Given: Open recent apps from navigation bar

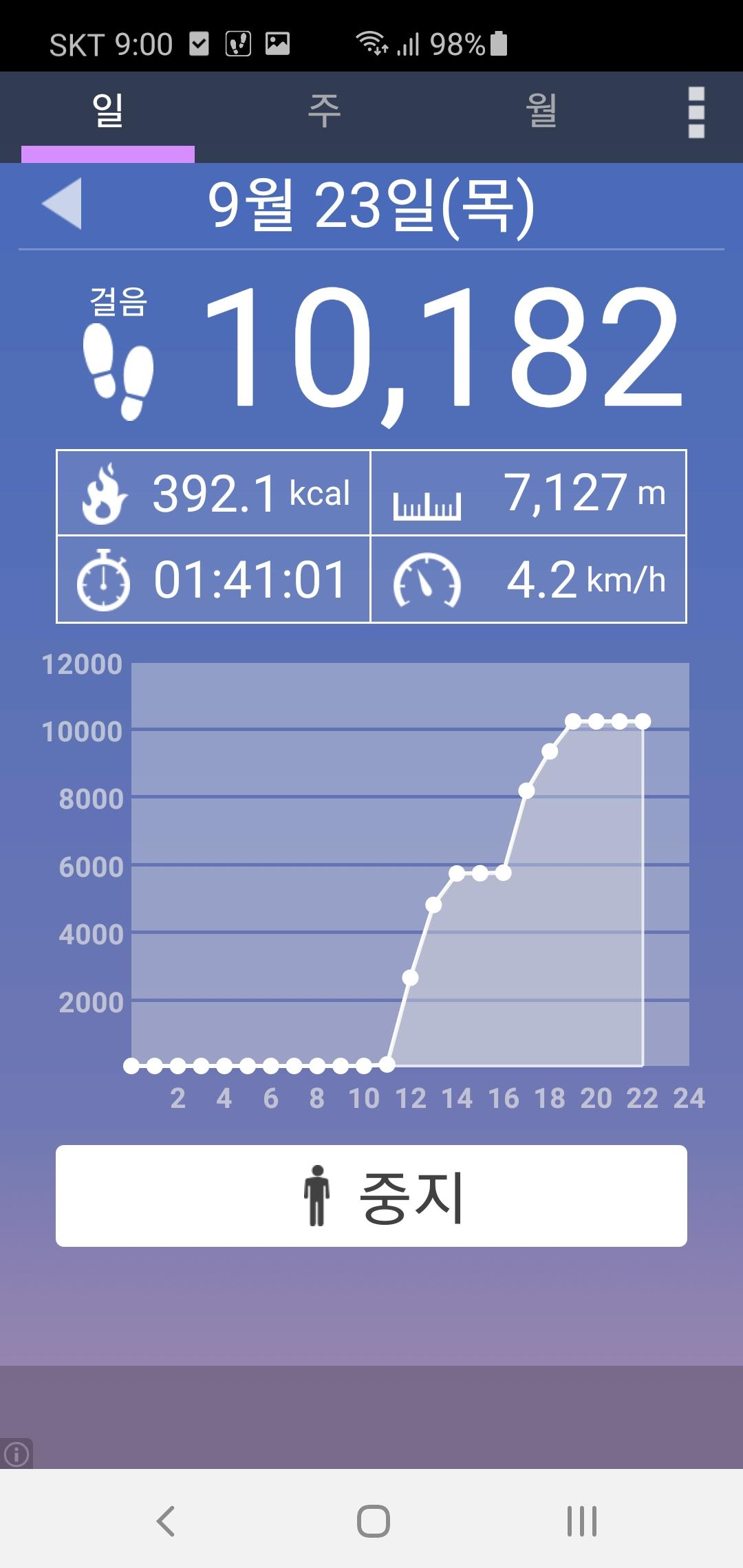Looking at the screenshot, I should 581,1521.
